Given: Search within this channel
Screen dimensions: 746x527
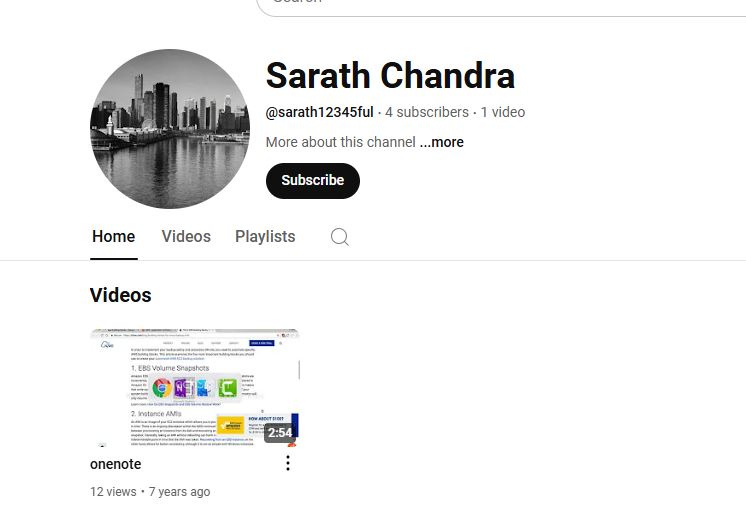Looking at the screenshot, I should 340,237.
